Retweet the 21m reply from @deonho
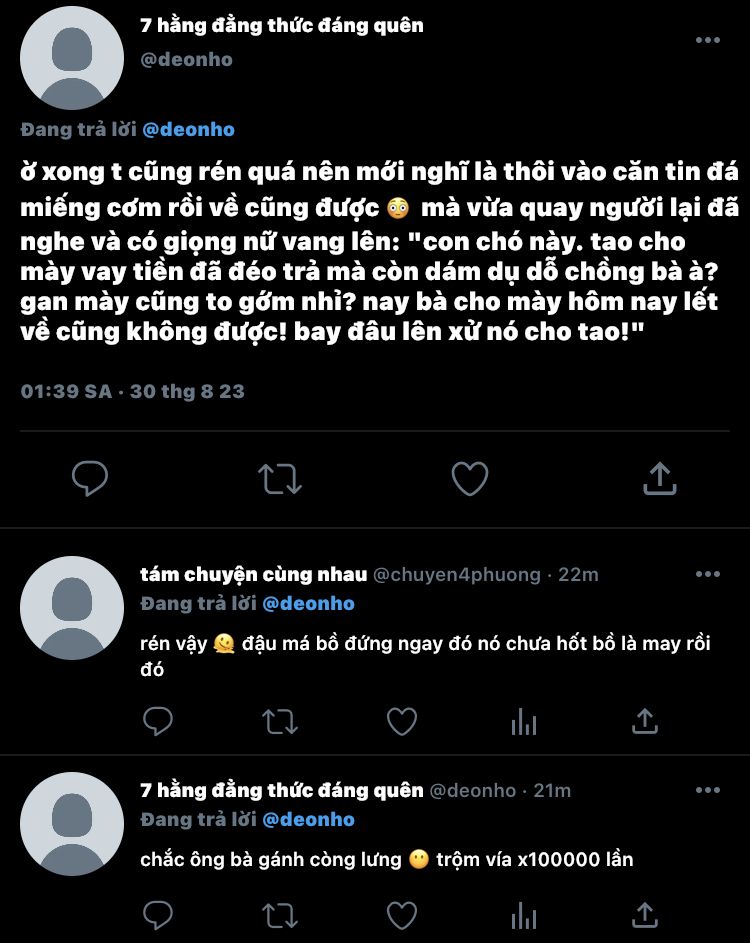Image resolution: width=750 pixels, height=943 pixels. tap(280, 915)
